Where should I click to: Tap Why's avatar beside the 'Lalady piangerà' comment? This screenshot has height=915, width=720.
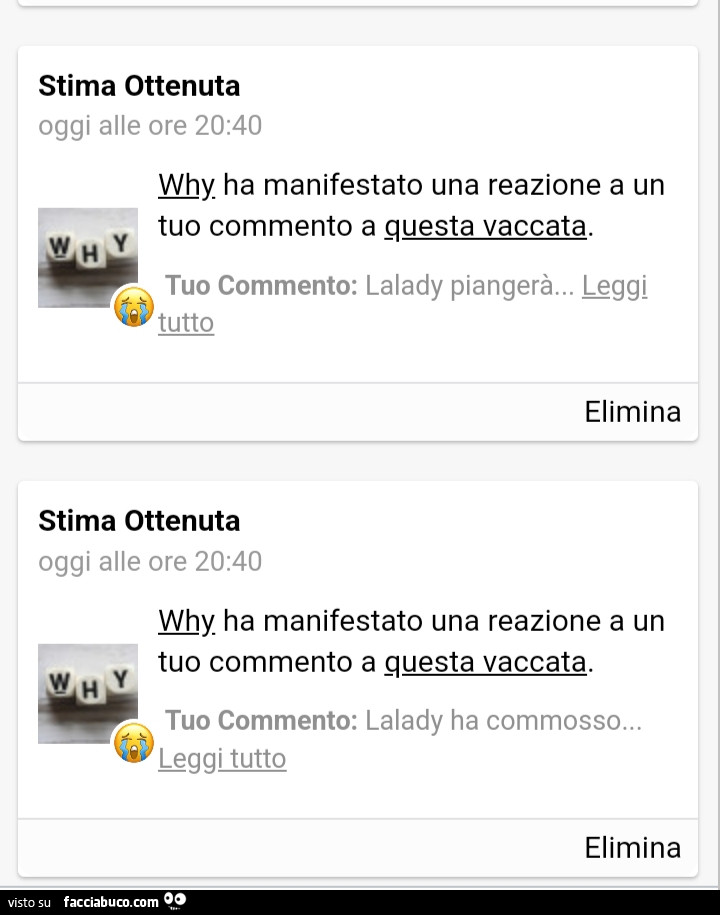(88, 257)
